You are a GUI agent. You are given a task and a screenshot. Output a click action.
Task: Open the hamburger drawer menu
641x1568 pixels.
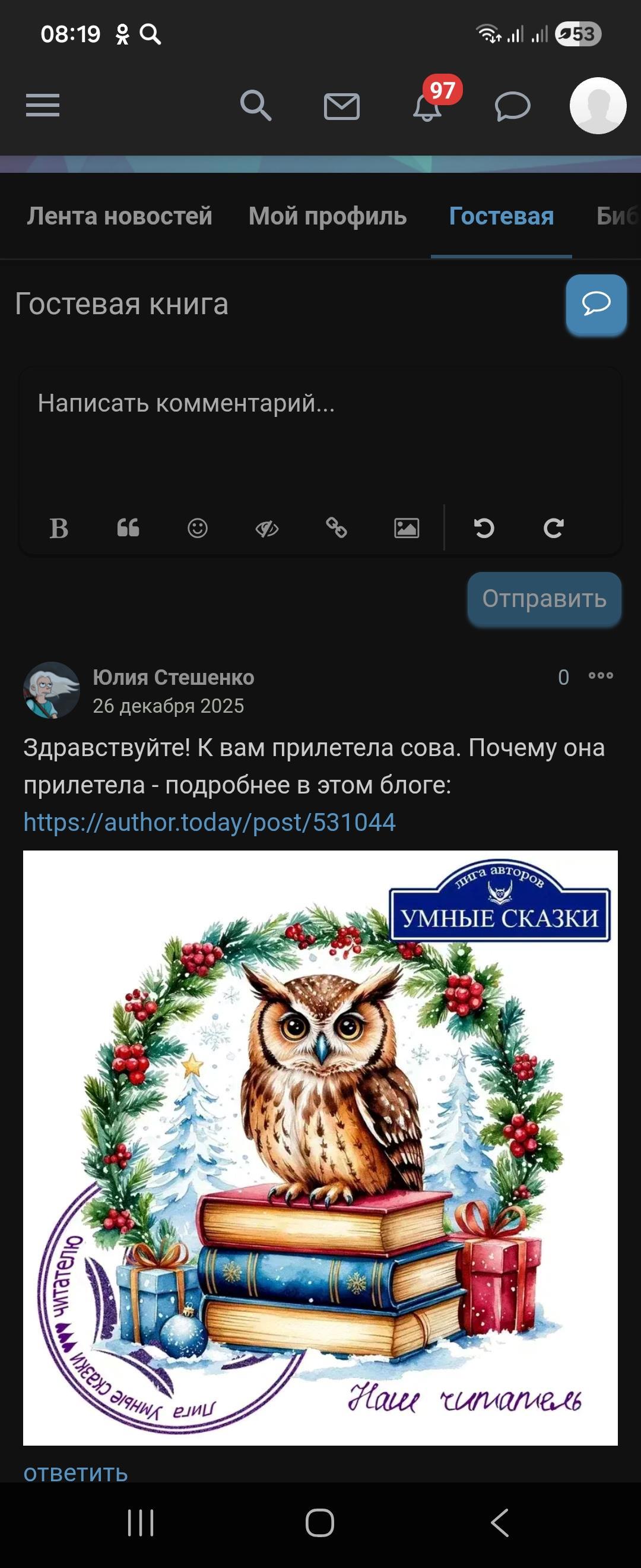[43, 105]
